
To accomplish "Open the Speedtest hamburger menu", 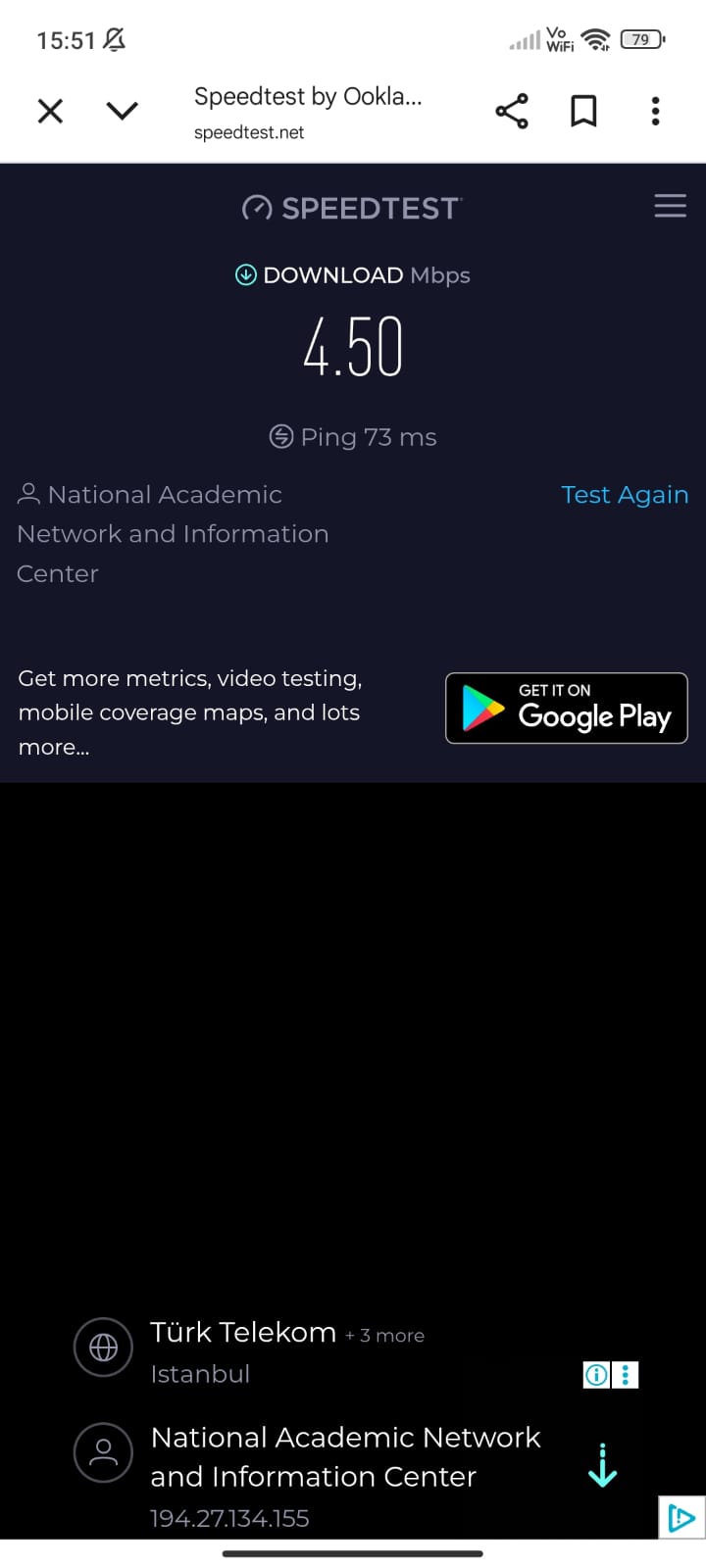I will [670, 206].
